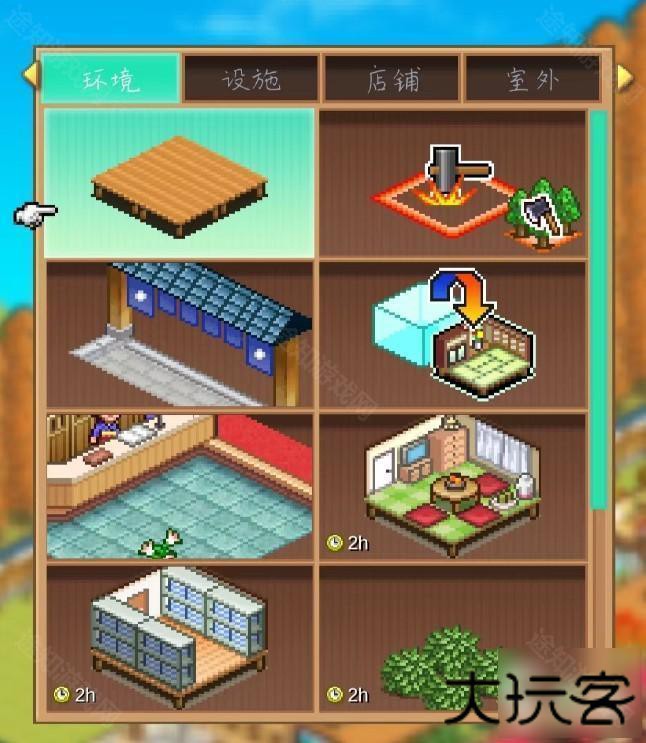646x743 pixels.
Task: Select the blue-roofed corridor tile
Action: click(180, 334)
